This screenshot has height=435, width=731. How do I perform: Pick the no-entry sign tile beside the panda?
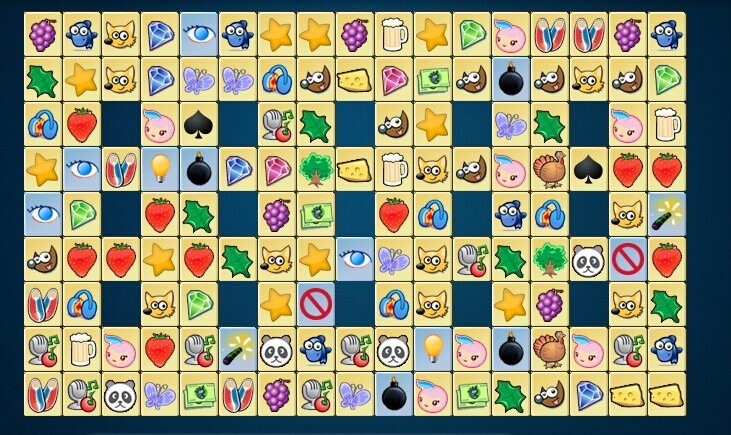pos(627,260)
